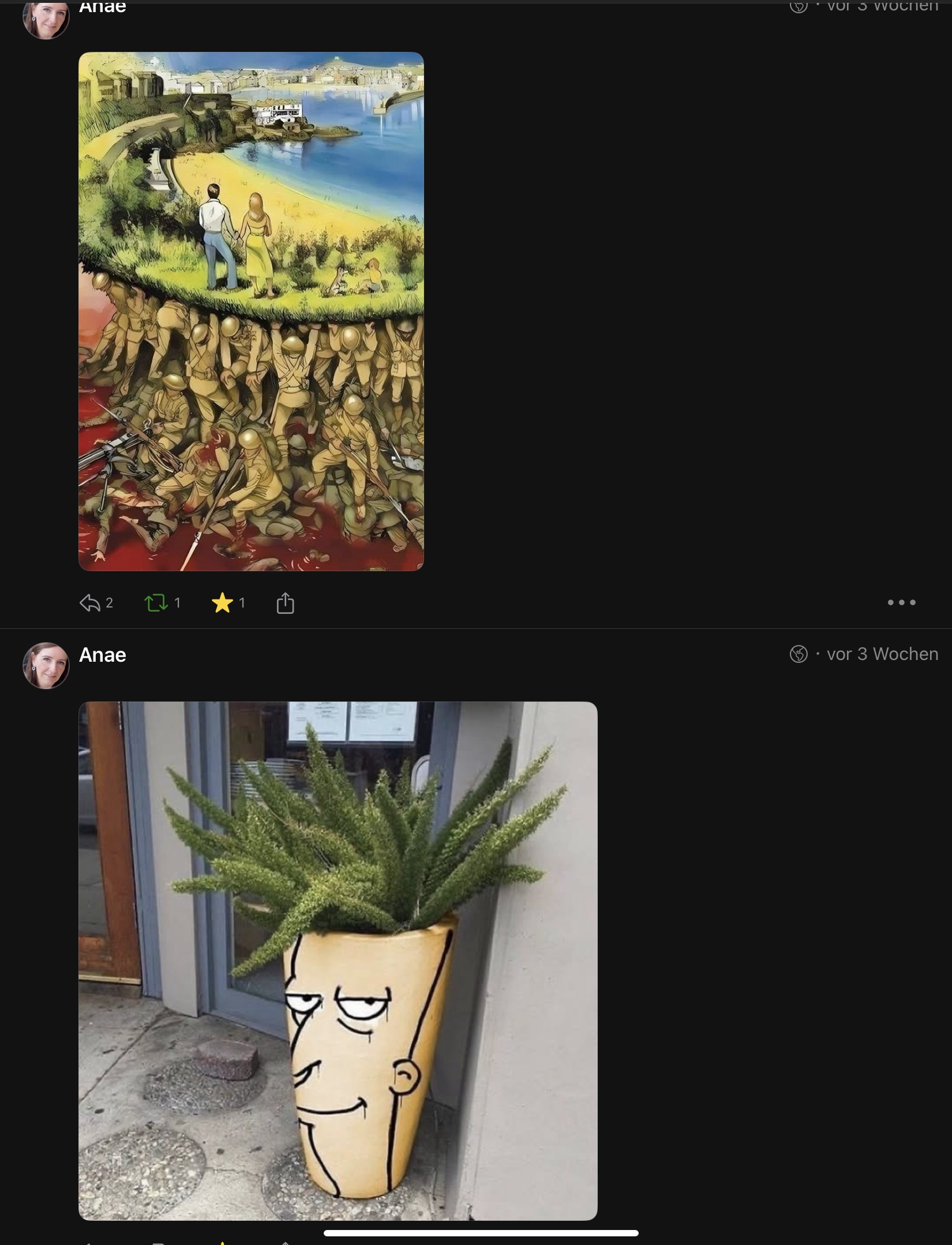
Task: Unfavorite the soldiers painting post
Action: [x=222, y=603]
